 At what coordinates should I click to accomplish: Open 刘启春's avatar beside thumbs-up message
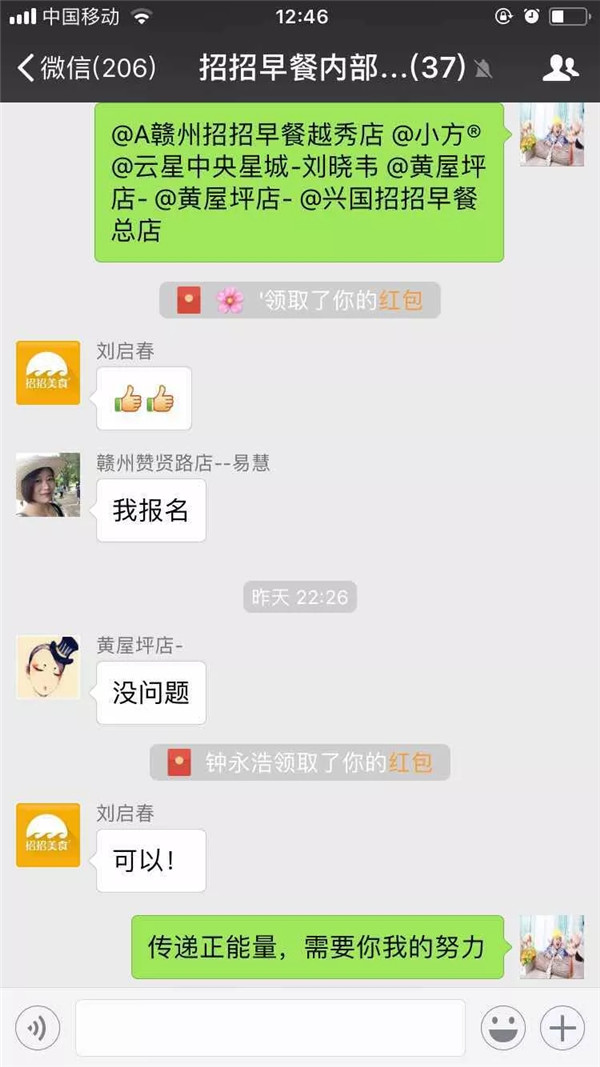coord(48,372)
